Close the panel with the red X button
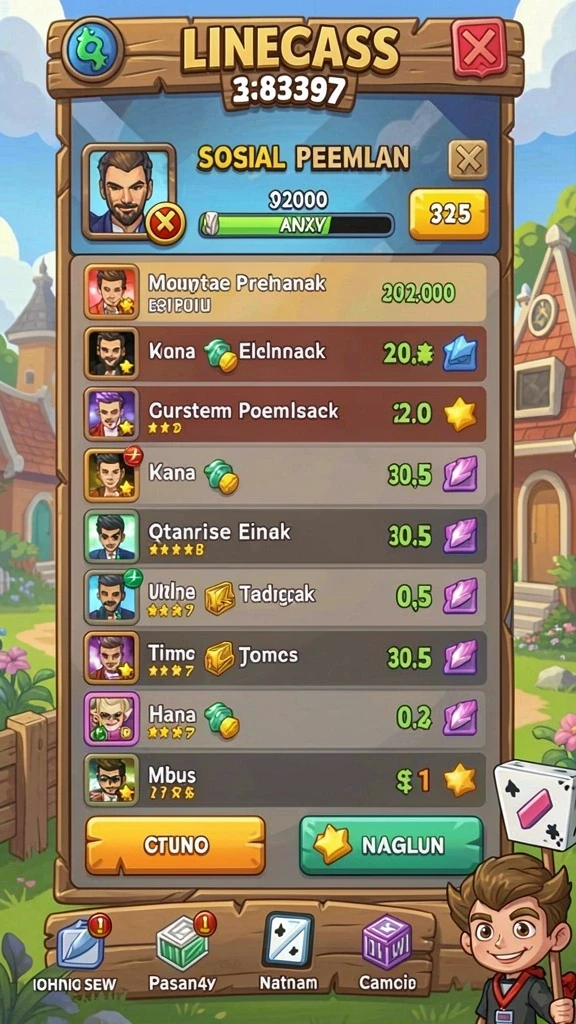The height and width of the screenshot is (1024, 576). point(479,48)
